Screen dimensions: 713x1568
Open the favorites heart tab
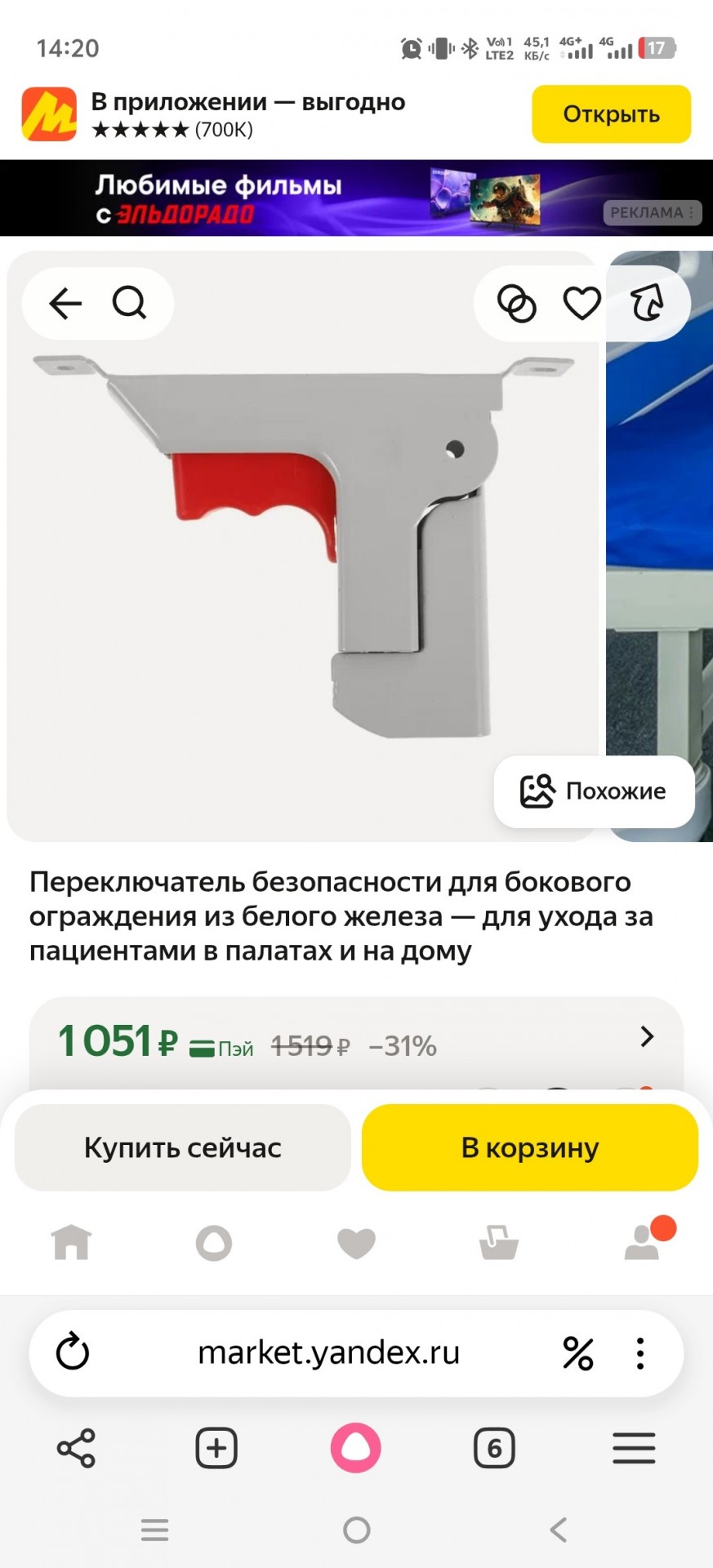pos(356,1243)
